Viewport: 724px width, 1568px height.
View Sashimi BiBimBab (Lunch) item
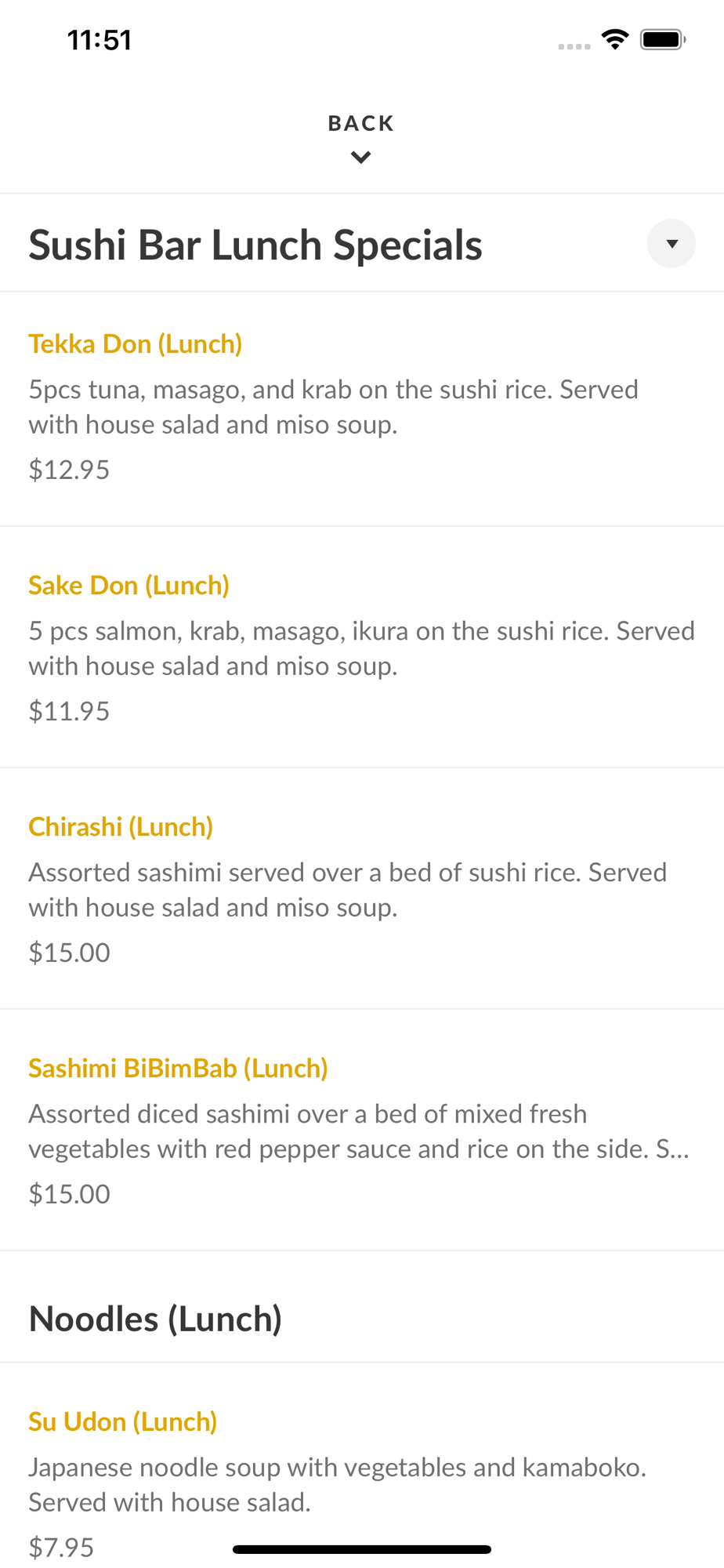[362, 1131]
